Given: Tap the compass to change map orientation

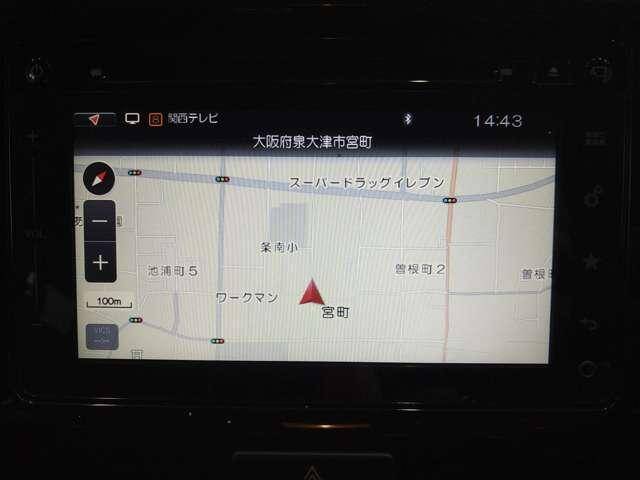Looking at the screenshot, I should pyautogui.click(x=101, y=178).
